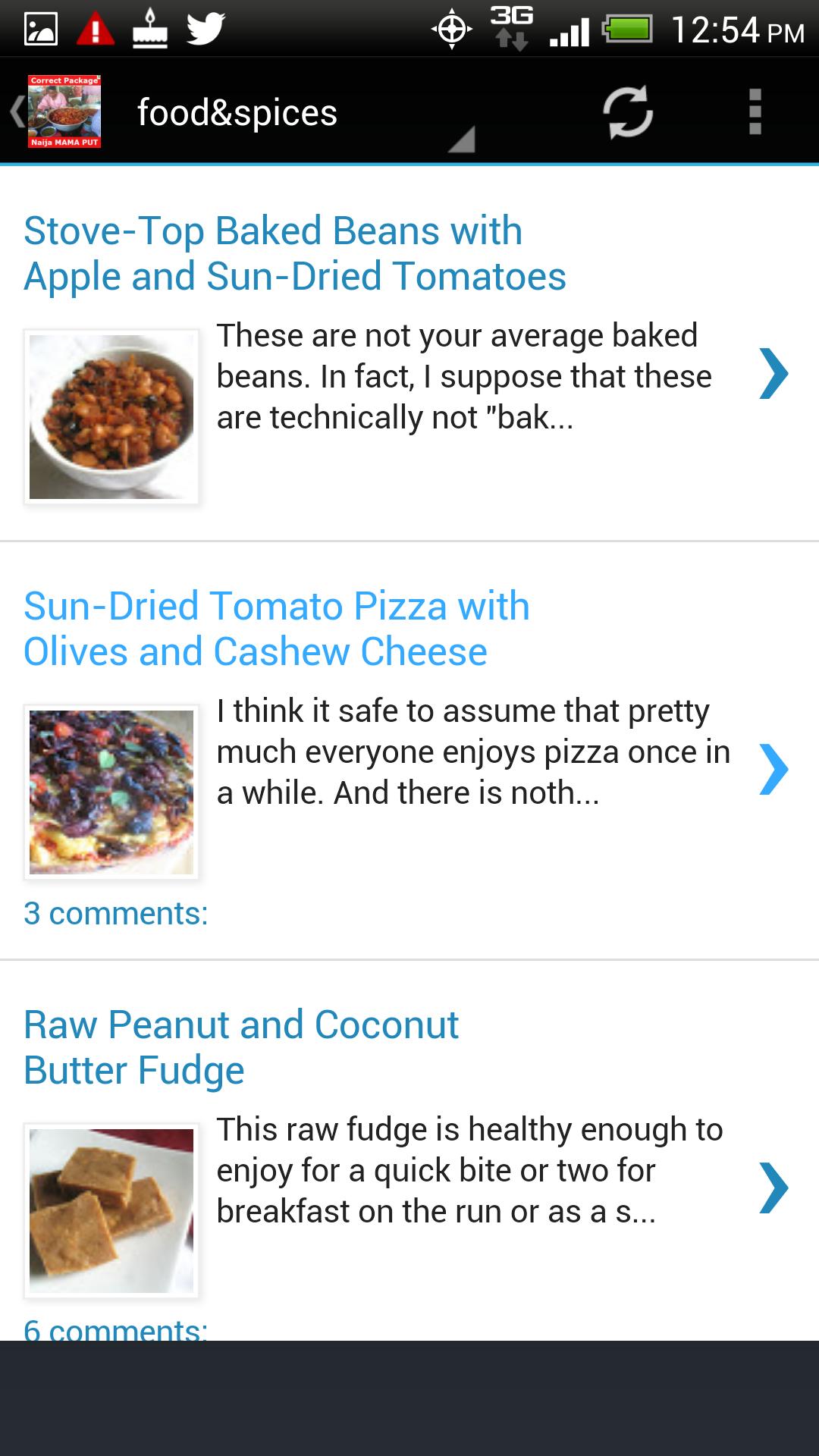Open chevron next to pizza excerpt
Screen dimensions: 819x1456
point(773,769)
